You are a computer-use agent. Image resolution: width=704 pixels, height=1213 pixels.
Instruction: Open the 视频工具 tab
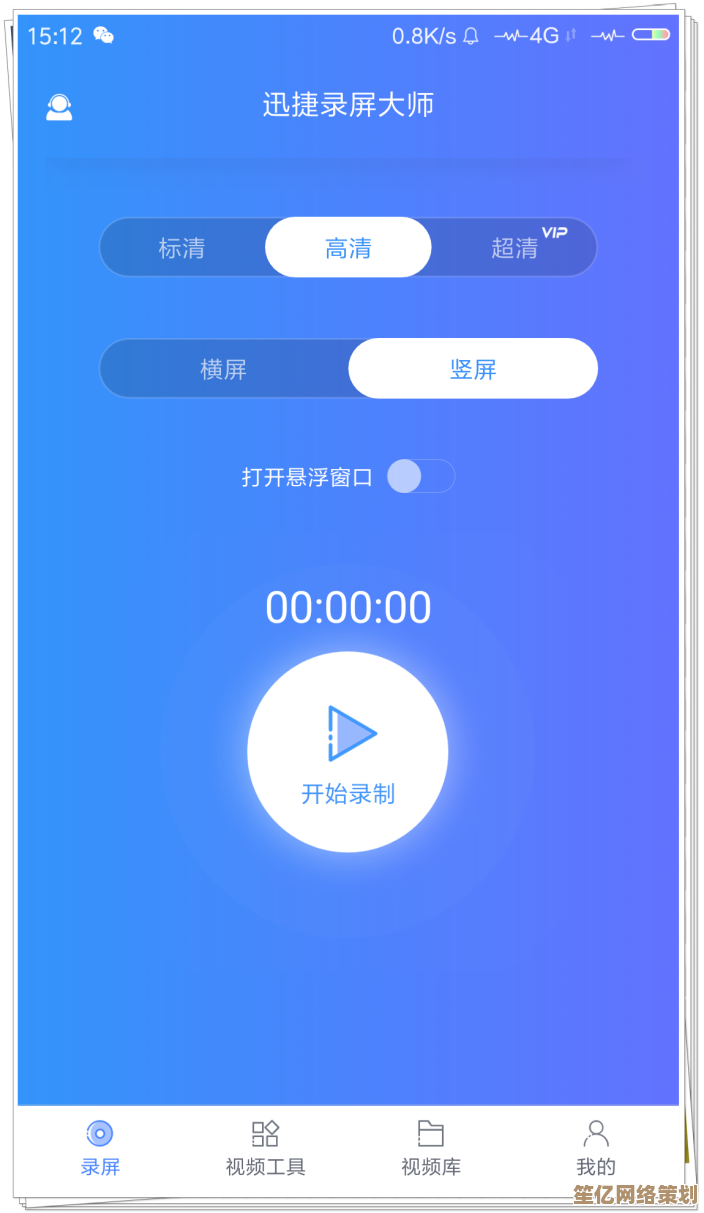point(265,1147)
